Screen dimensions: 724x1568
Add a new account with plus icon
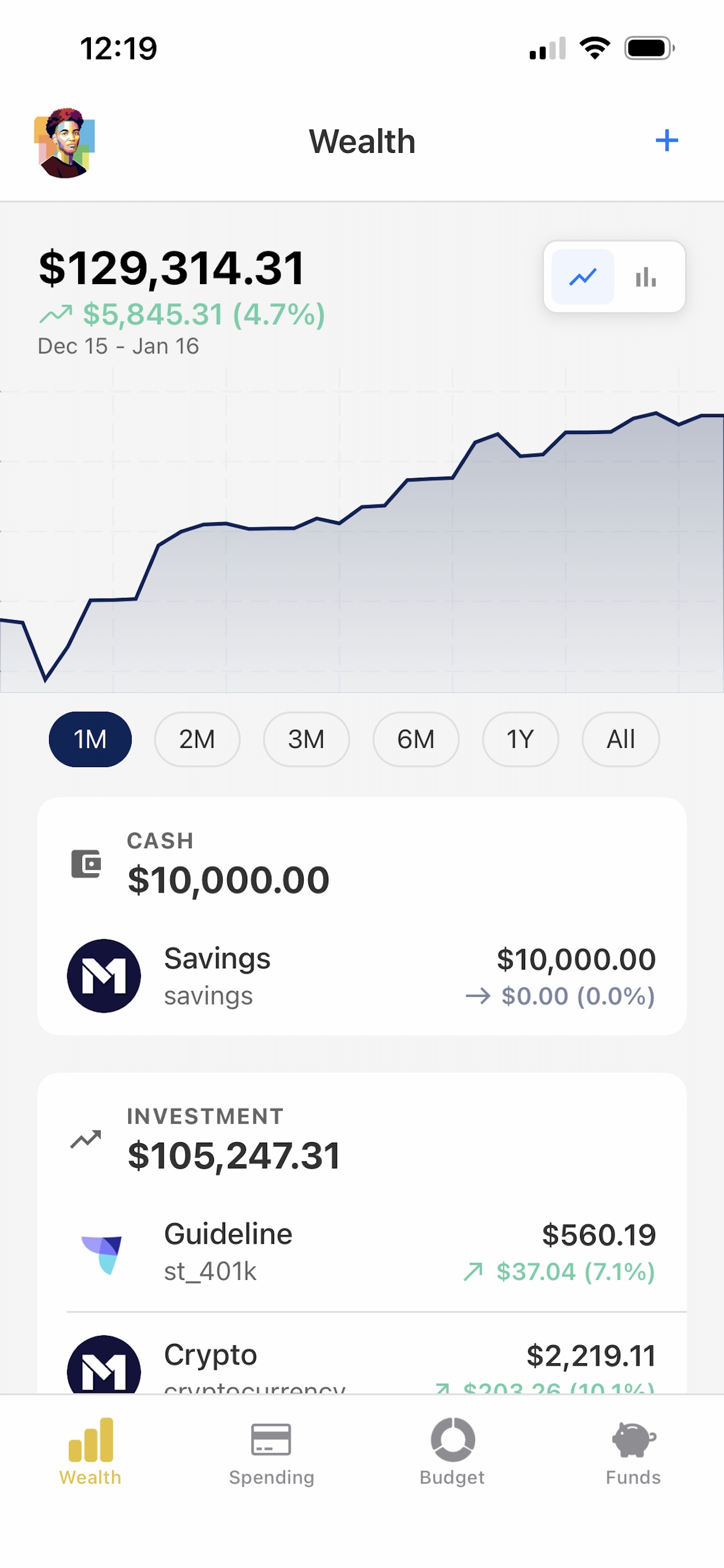[x=666, y=141]
